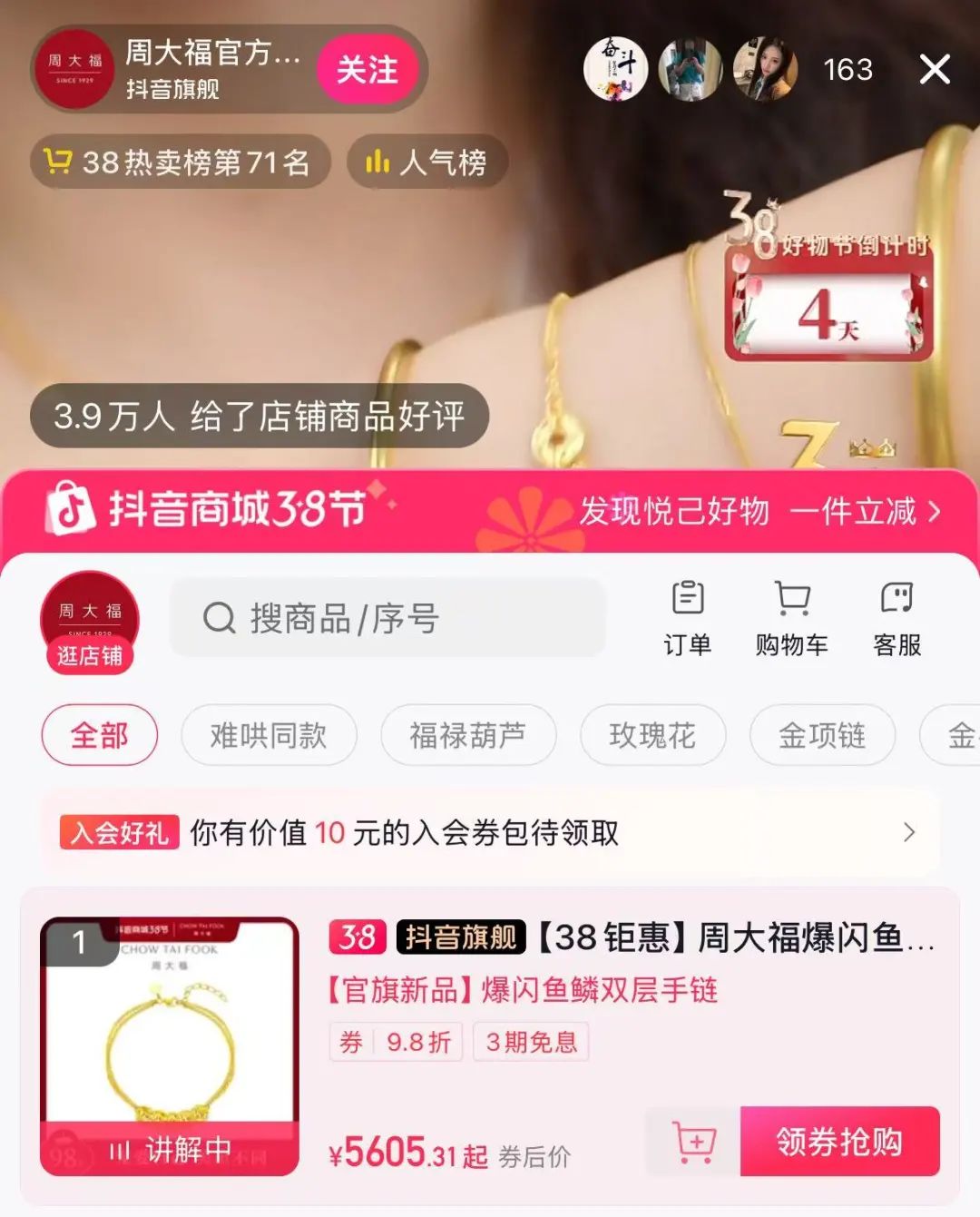Select the 玫瑰花 category chip
980x1217 pixels.
coord(652,734)
